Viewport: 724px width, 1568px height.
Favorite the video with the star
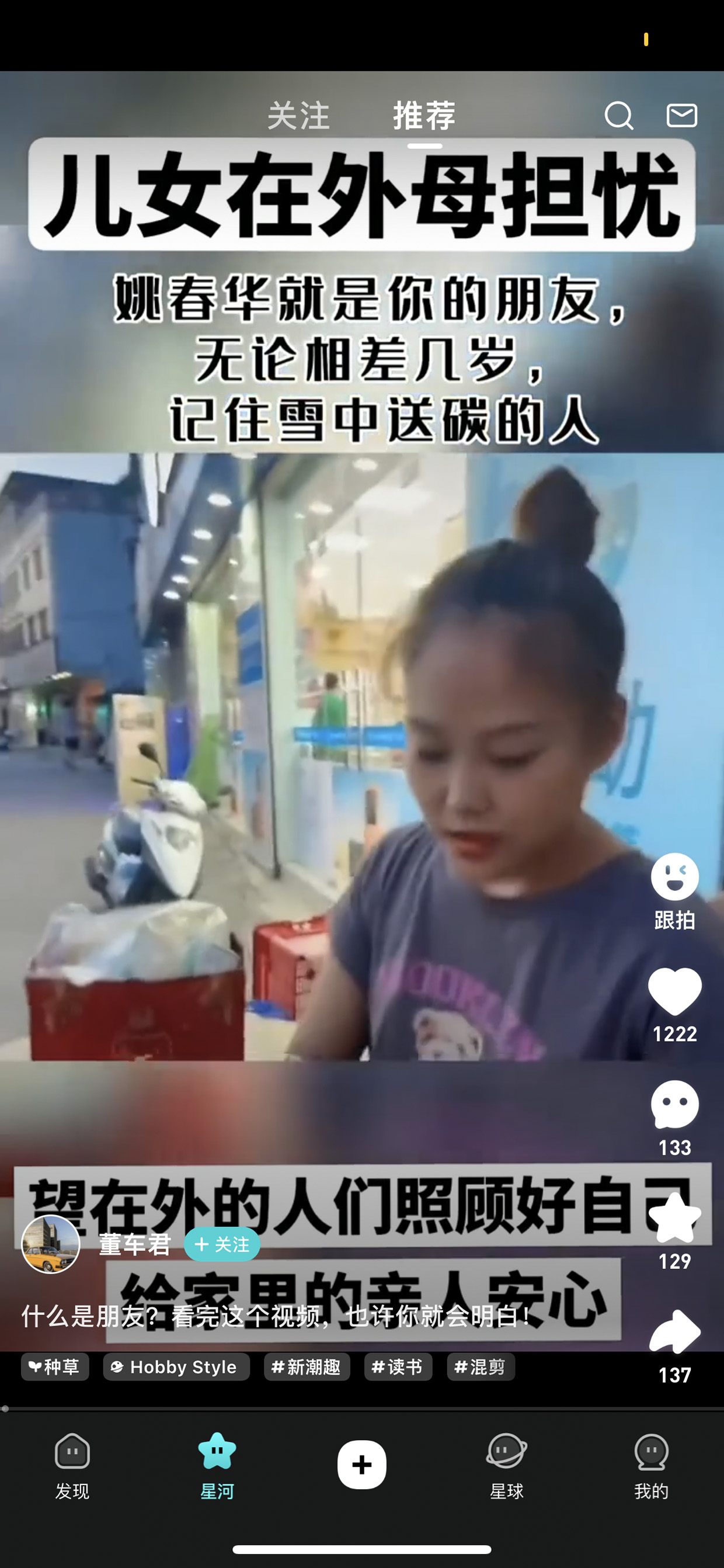coord(675,1217)
